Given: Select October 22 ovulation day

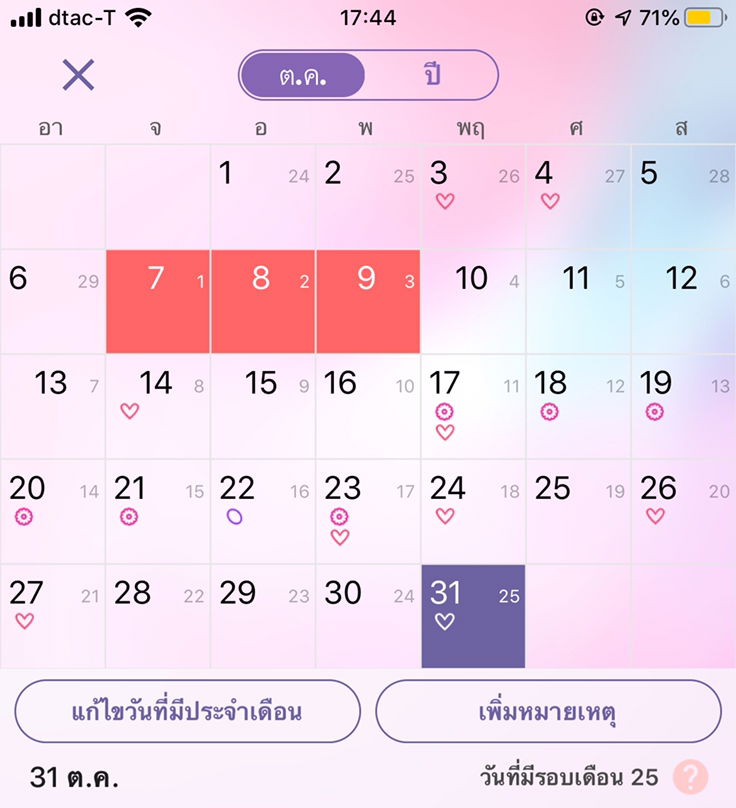Looking at the screenshot, I should pos(263,511).
